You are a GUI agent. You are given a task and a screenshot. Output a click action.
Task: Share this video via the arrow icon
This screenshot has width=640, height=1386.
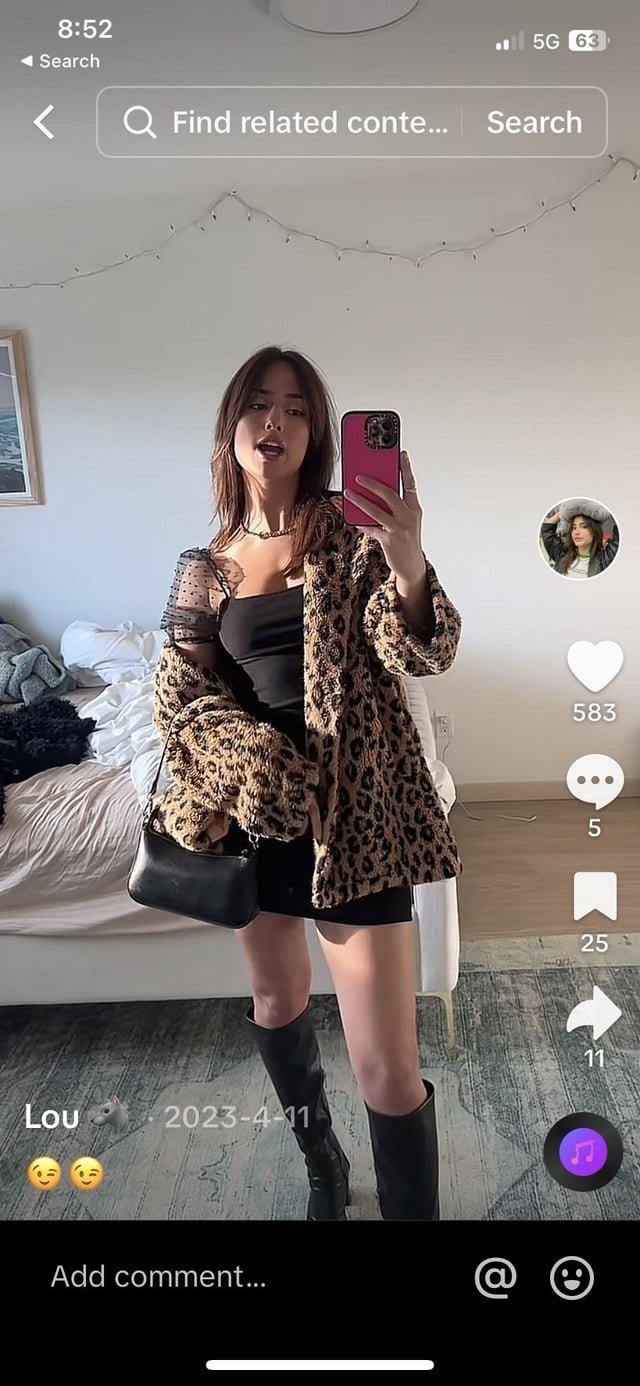point(594,1014)
